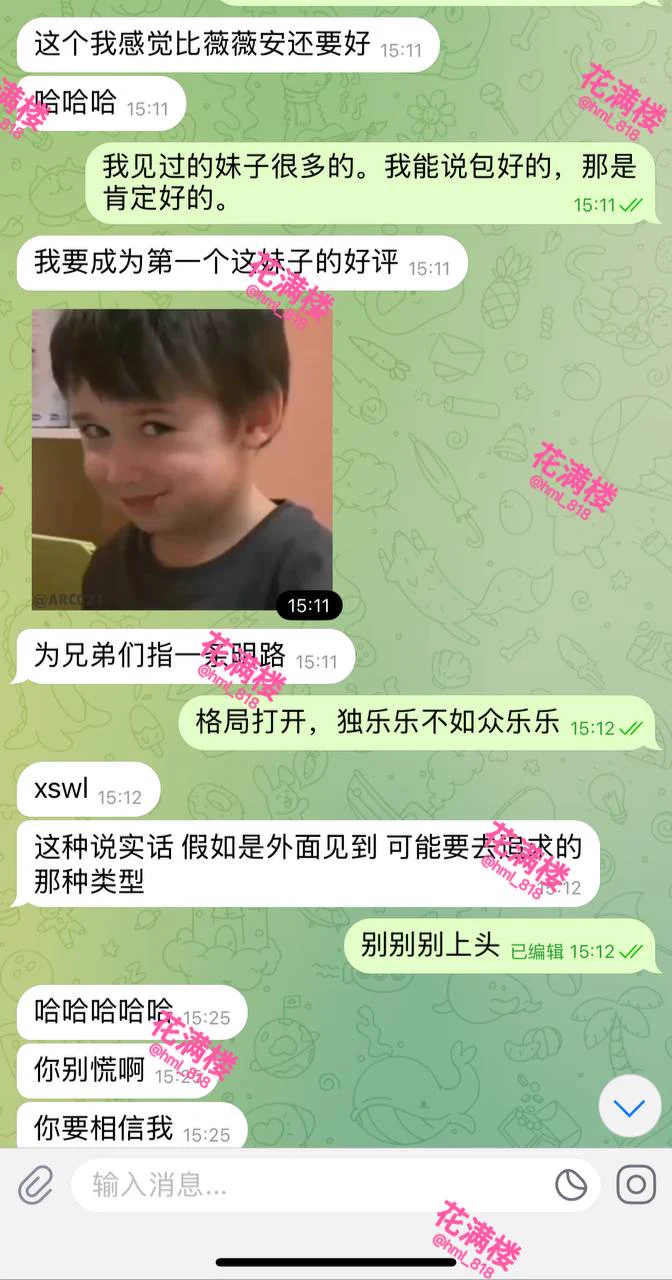The height and width of the screenshot is (1280, 672).
Task: Jump to latest messages arrow
Action: (629, 1107)
